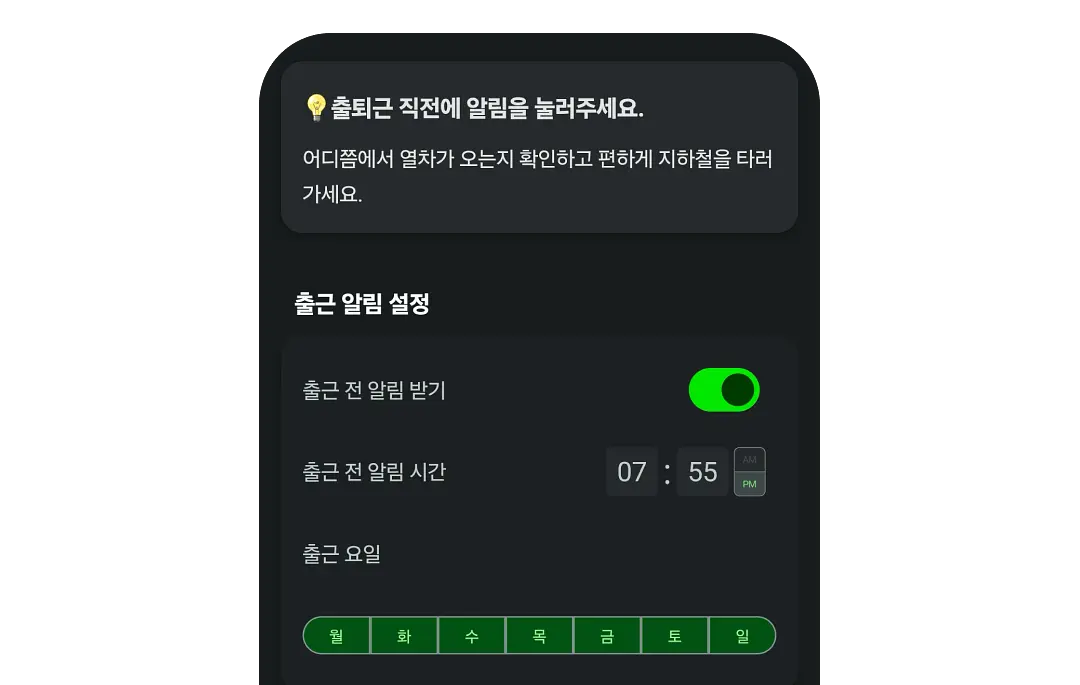Toggle 수 in commute days

tap(472, 635)
